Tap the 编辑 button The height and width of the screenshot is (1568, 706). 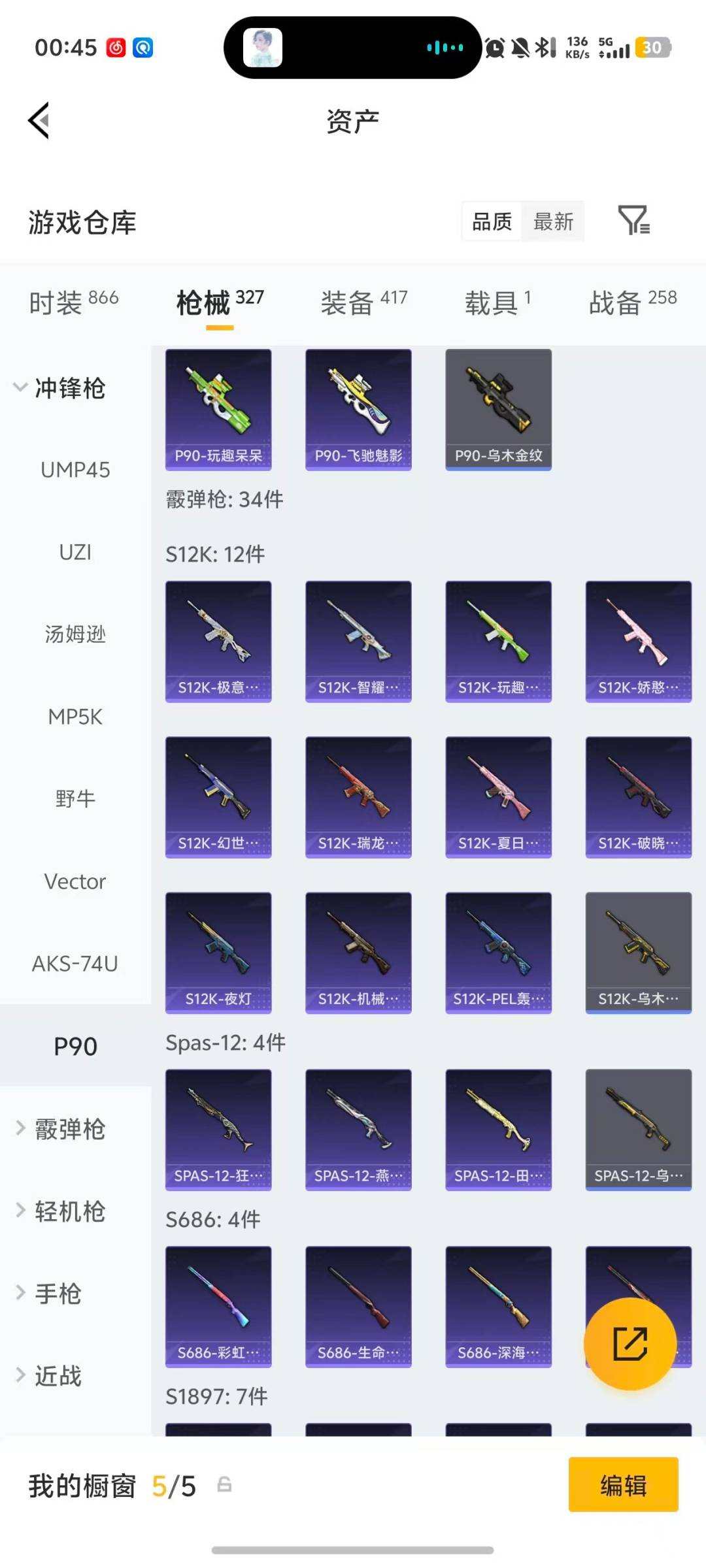(x=623, y=1484)
